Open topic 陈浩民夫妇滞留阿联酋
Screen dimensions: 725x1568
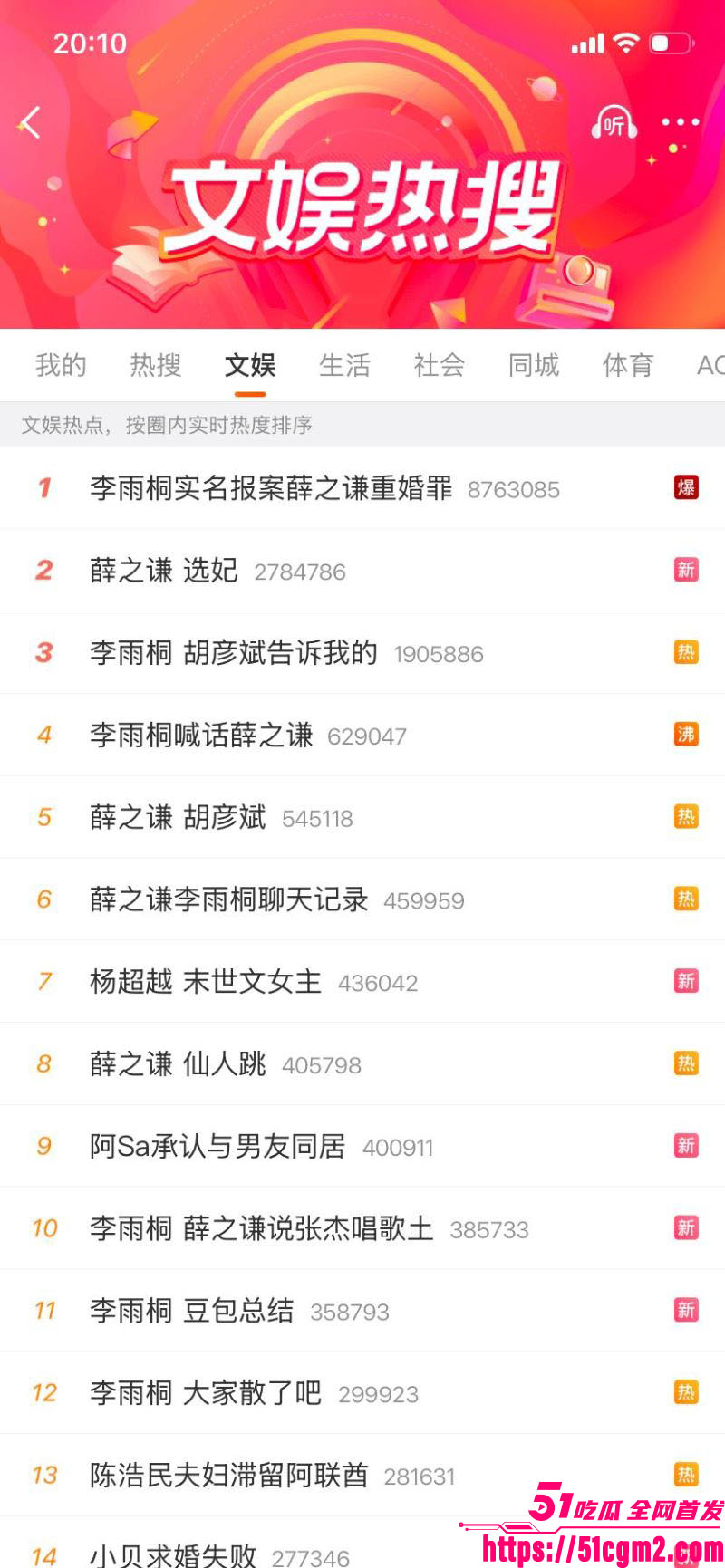tap(362, 1476)
